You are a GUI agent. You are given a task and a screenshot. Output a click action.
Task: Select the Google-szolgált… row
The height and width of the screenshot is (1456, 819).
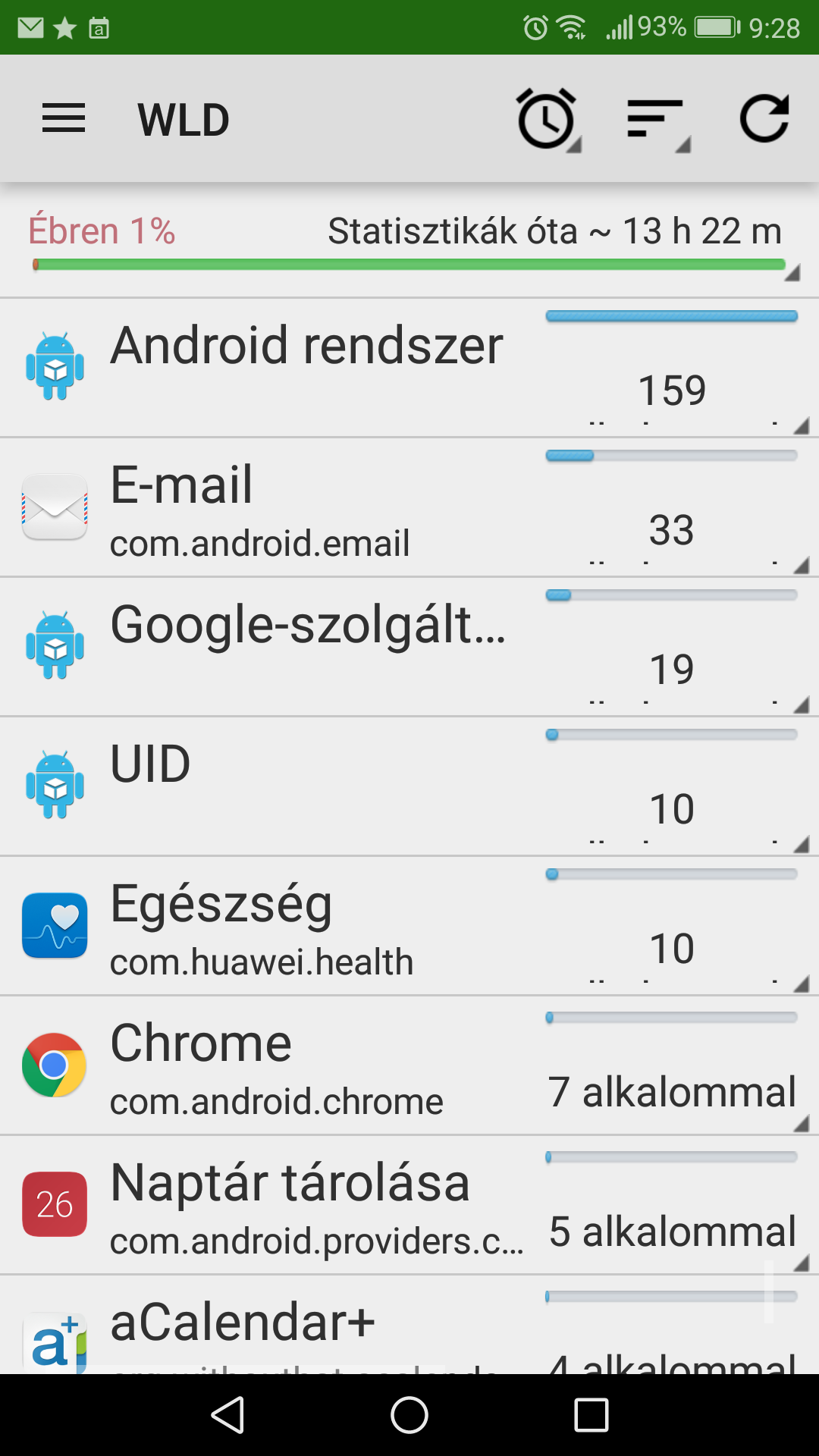tap(409, 647)
